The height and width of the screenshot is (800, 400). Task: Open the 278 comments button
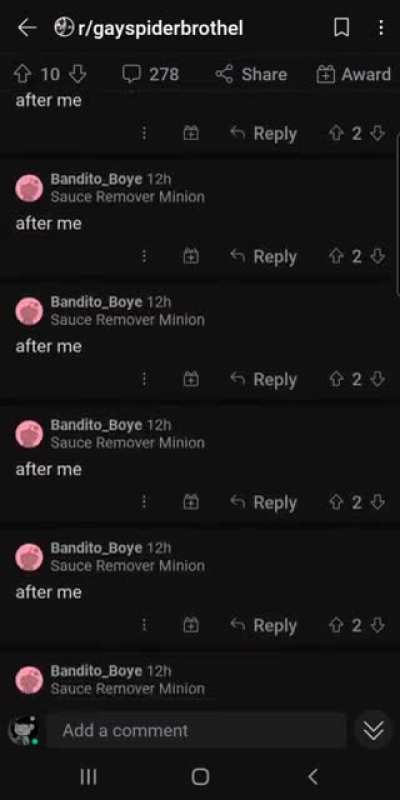pyautogui.click(x=151, y=74)
